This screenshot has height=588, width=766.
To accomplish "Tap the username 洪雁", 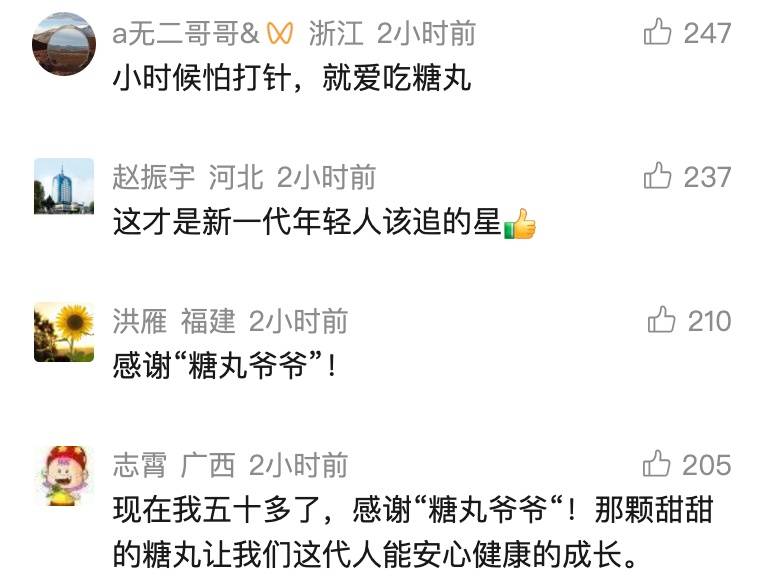I will [x=139, y=322].
